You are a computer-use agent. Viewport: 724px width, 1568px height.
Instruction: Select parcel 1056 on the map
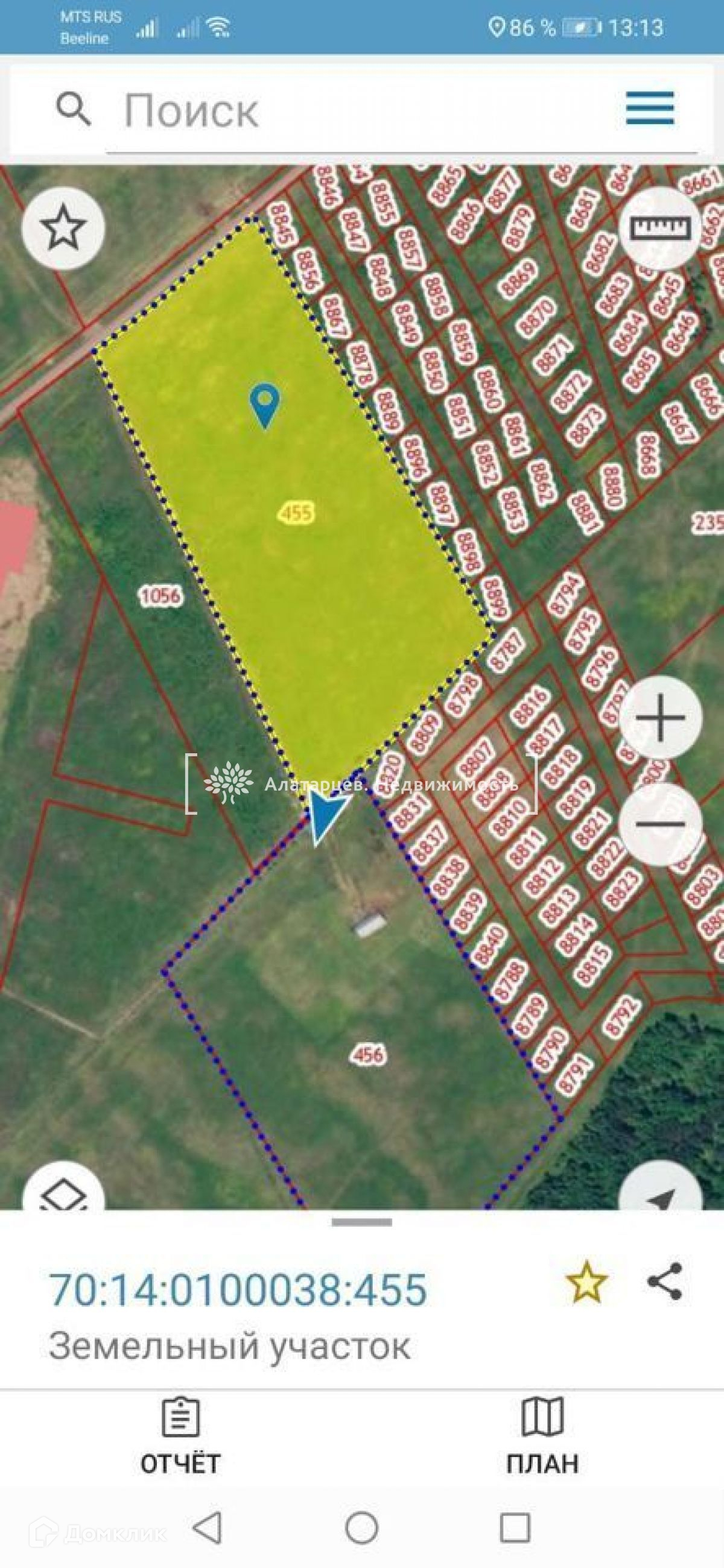coord(160,595)
